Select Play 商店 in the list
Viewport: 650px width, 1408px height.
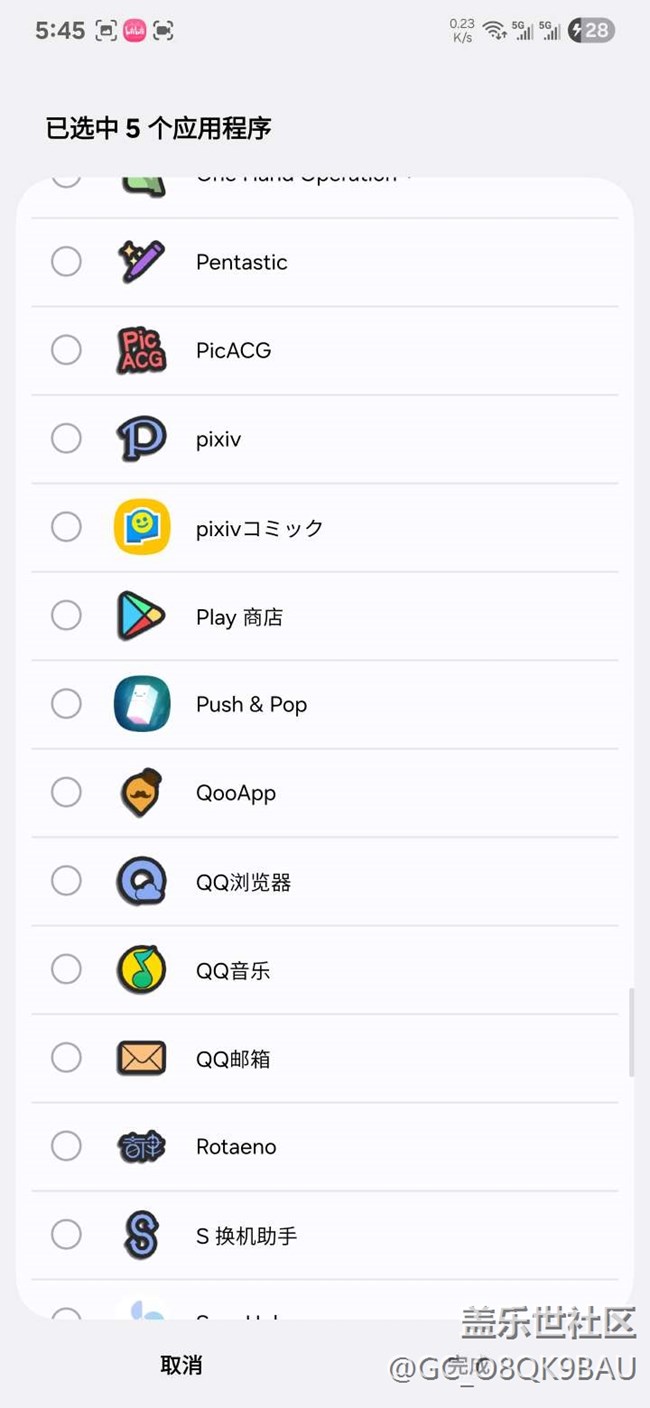[x=325, y=616]
